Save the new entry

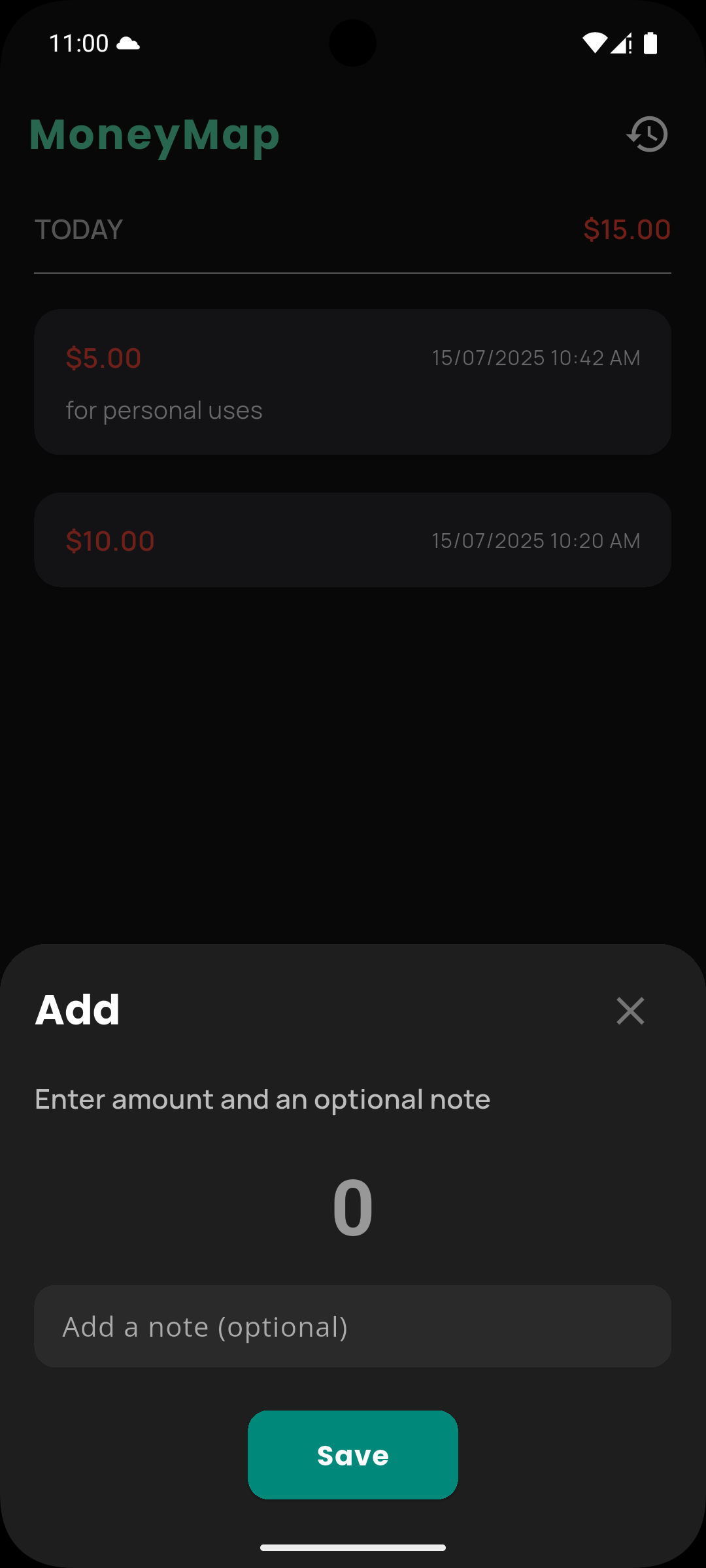click(353, 1455)
